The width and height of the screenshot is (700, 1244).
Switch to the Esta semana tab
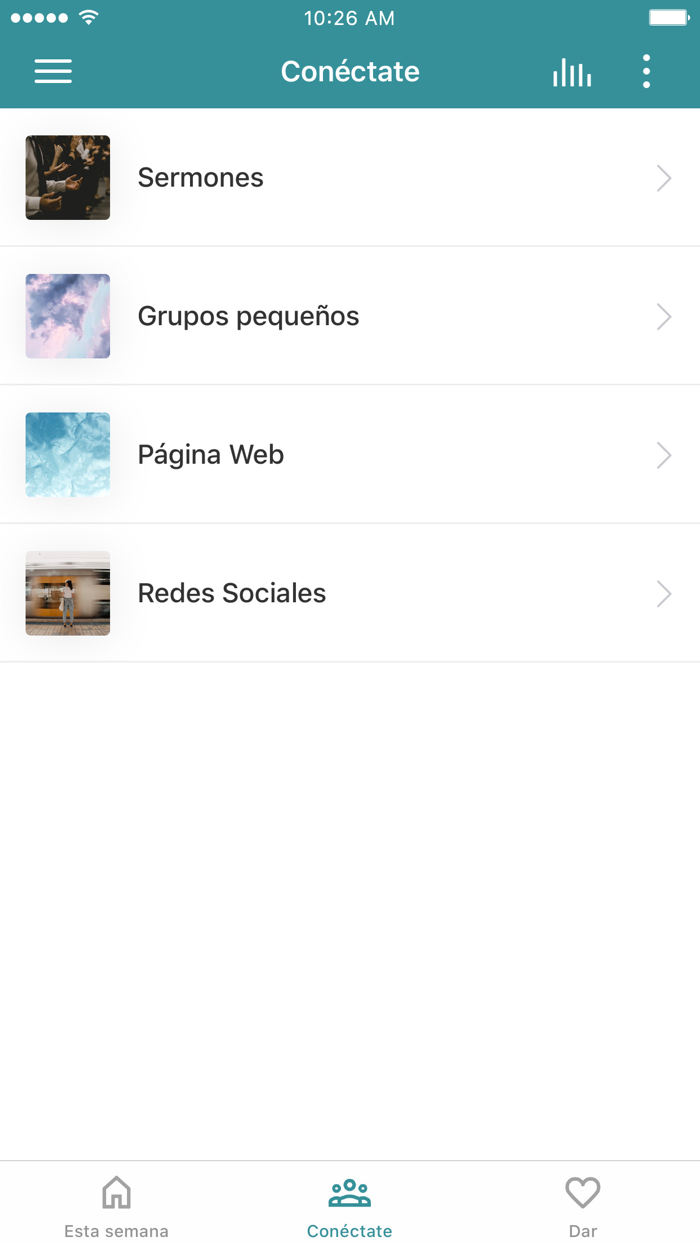(116, 1204)
